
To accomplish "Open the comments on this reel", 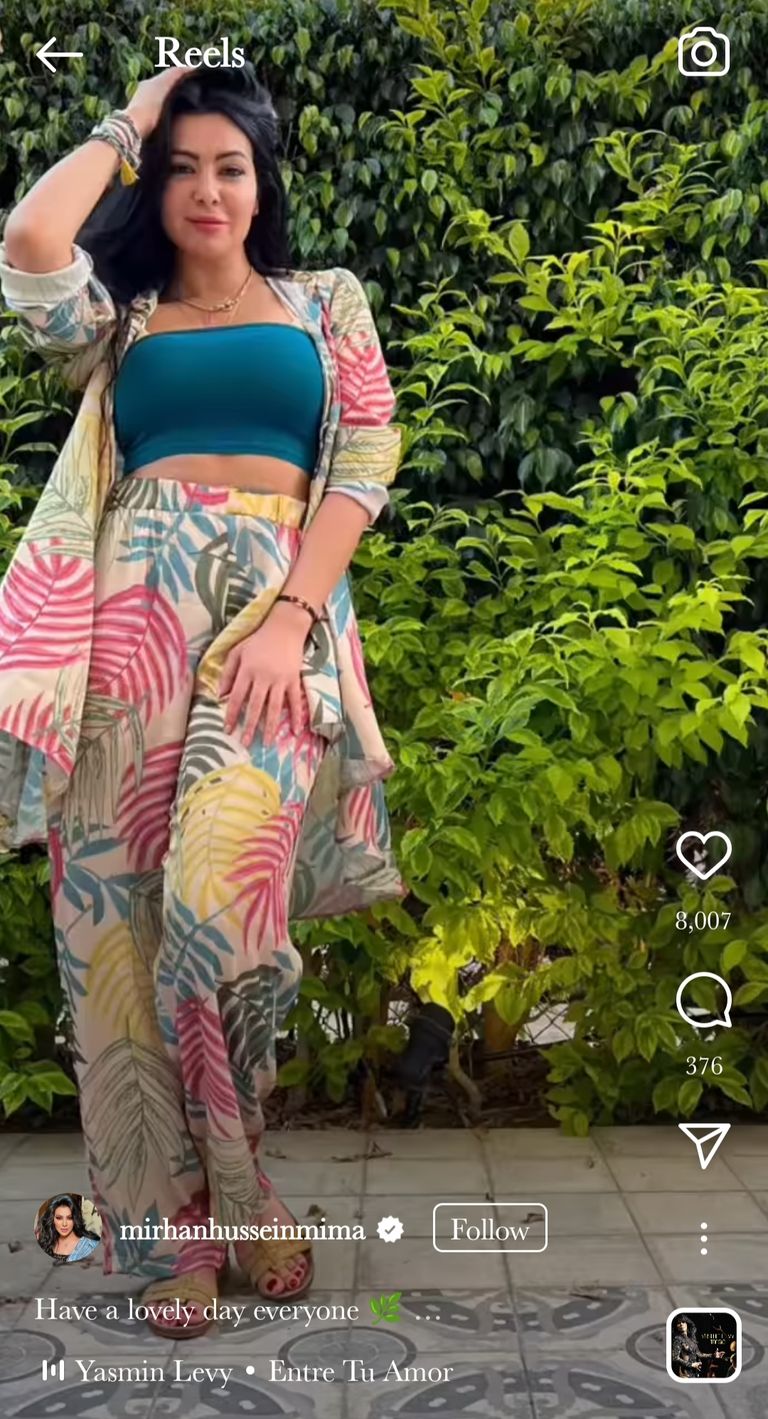I will pyautogui.click(x=704, y=1000).
